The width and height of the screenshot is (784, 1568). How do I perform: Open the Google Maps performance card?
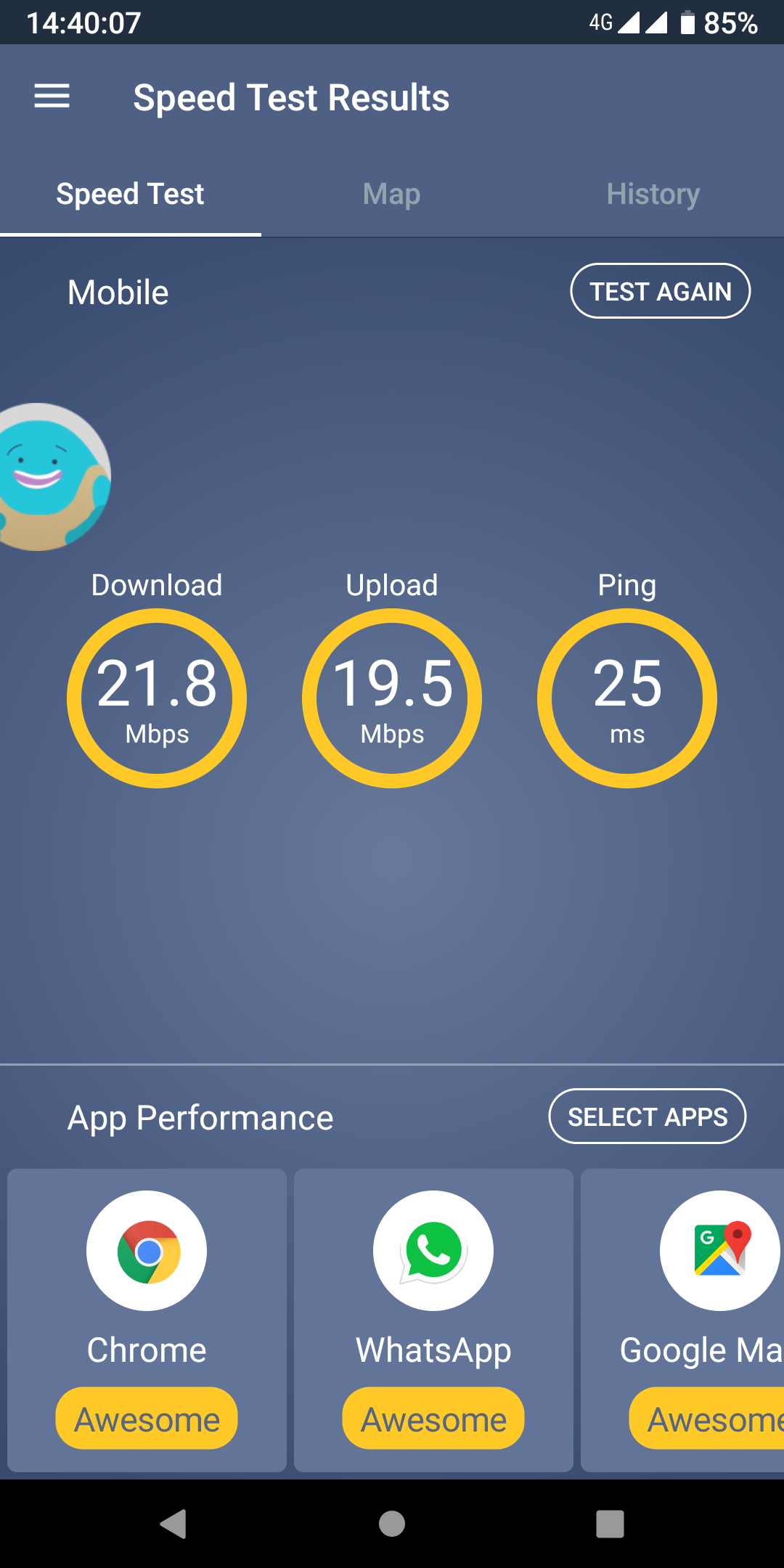[682, 1320]
